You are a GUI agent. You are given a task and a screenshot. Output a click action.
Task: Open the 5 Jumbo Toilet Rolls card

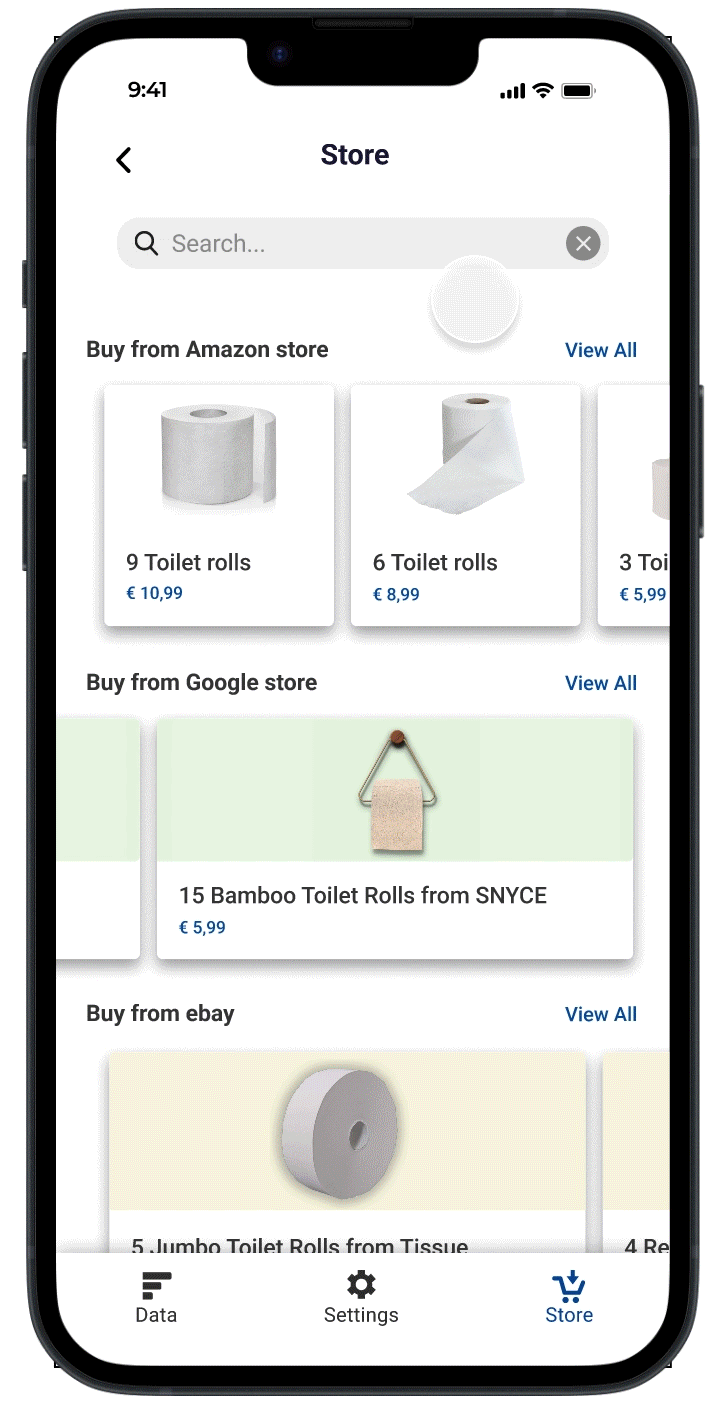click(346, 1150)
